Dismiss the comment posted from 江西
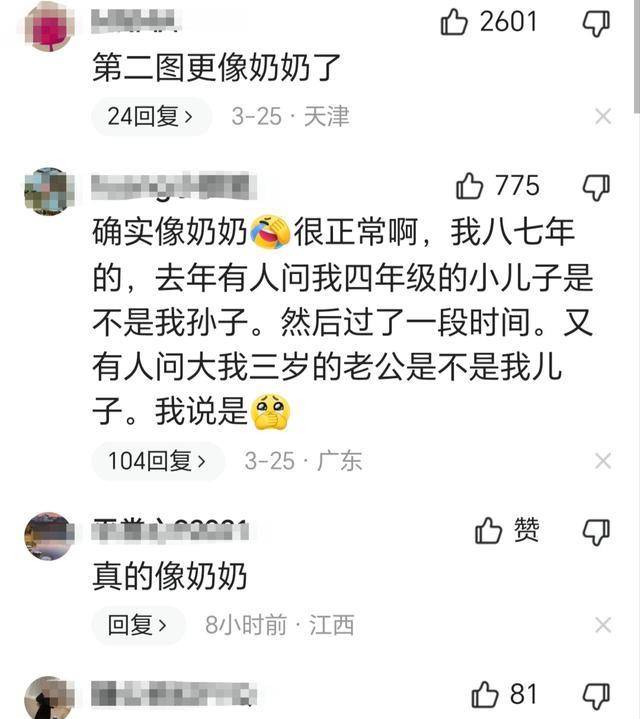The height and width of the screenshot is (719, 640). pyautogui.click(x=603, y=626)
